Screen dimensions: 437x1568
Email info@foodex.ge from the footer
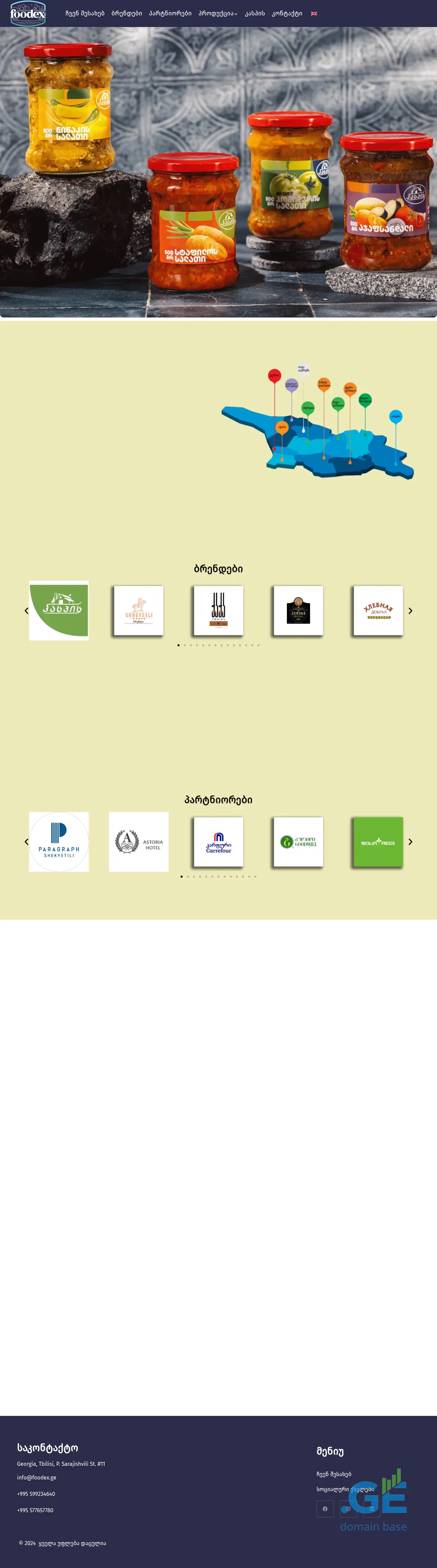(37, 1477)
